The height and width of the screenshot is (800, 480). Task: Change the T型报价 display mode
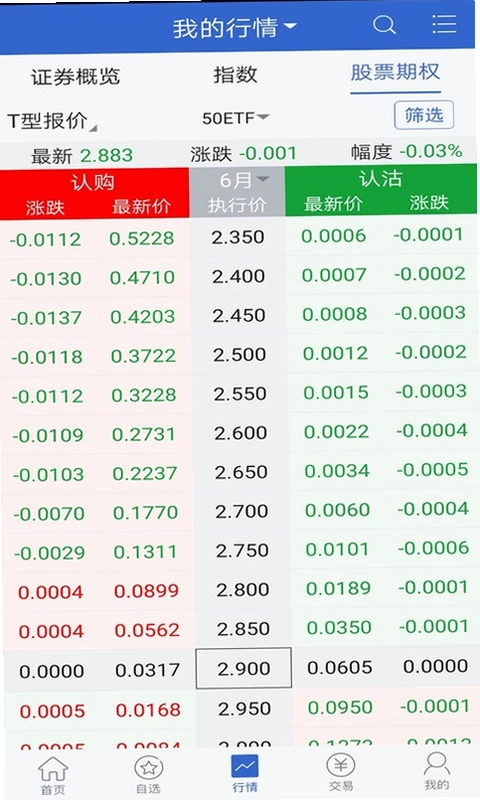(51, 121)
